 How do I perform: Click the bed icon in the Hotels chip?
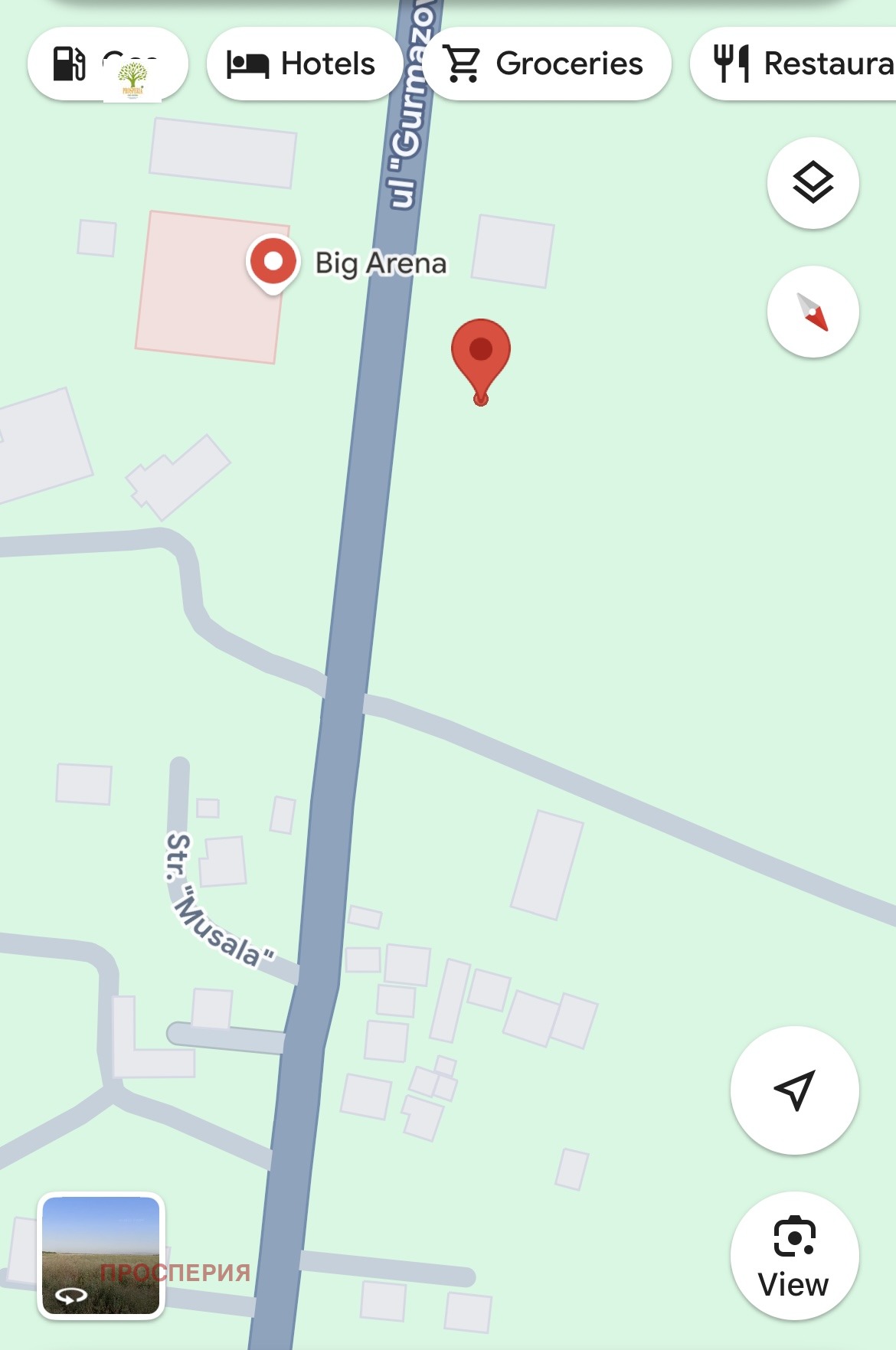tap(249, 64)
